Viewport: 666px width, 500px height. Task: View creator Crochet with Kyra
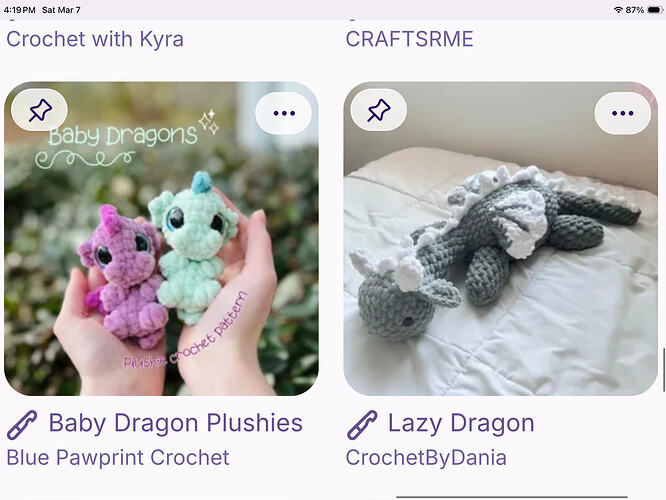(x=95, y=40)
